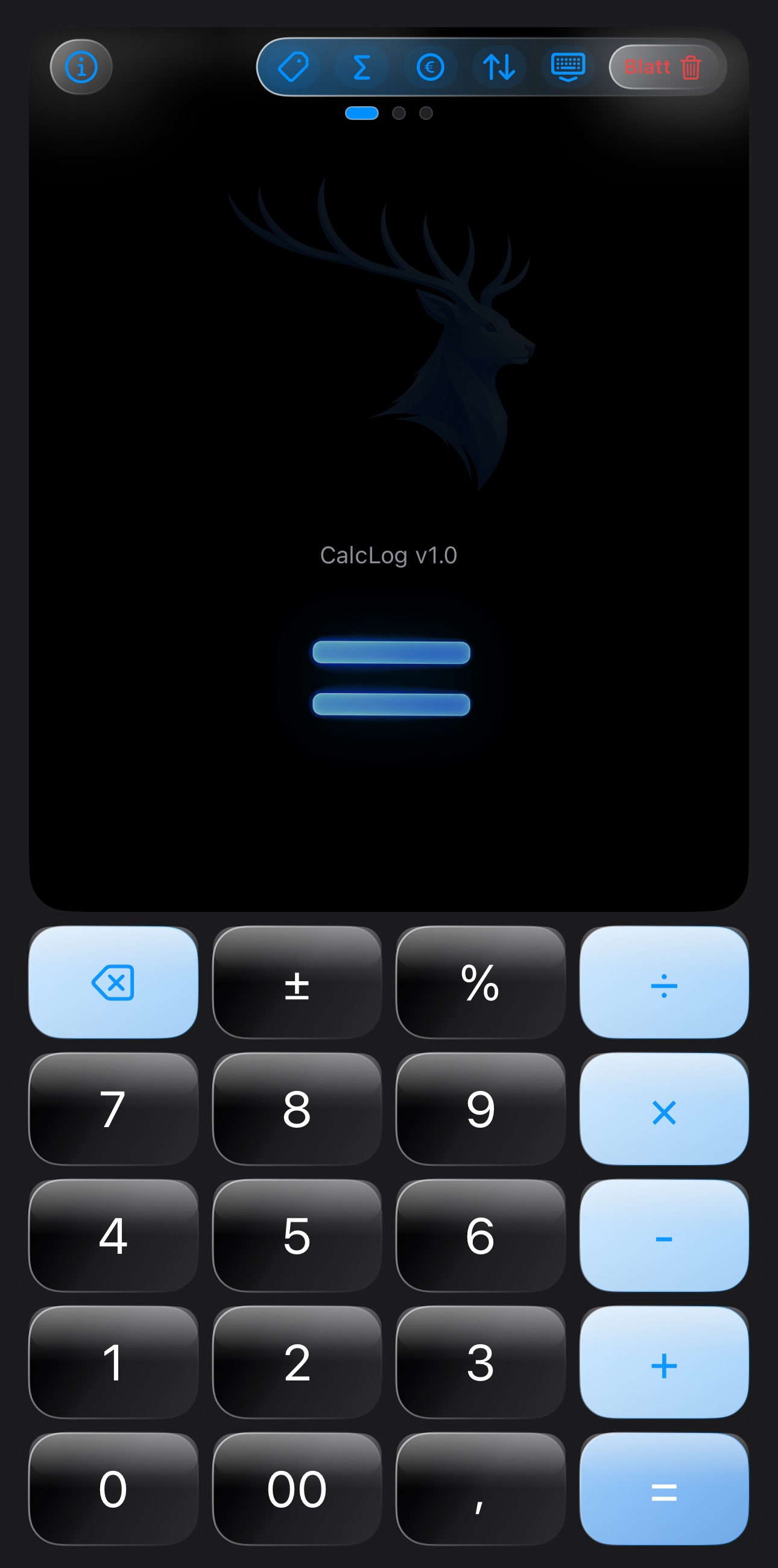Hide the keyboard with keyboard icon
This screenshot has height=1568, width=778.
(568, 67)
